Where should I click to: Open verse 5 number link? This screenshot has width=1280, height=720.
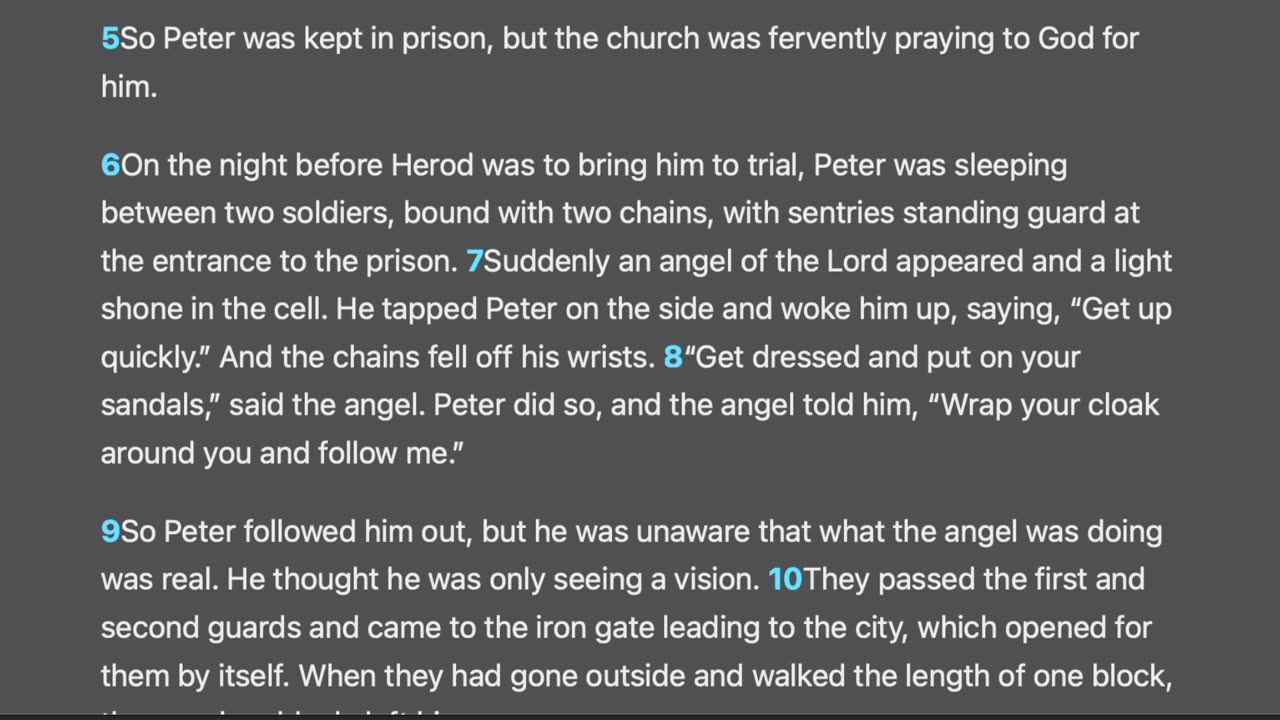(110, 39)
